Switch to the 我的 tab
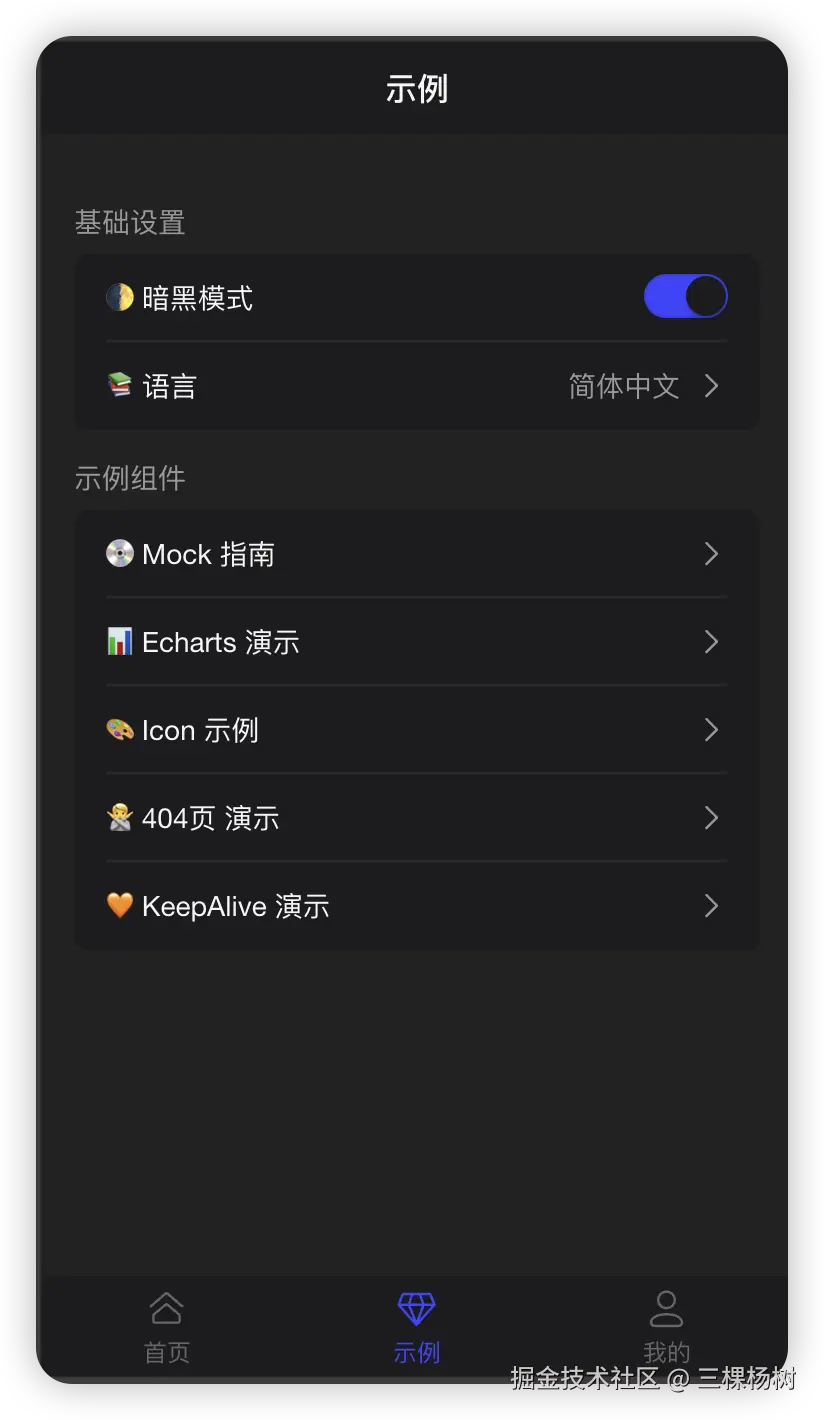The image size is (824, 1420). point(665,1330)
